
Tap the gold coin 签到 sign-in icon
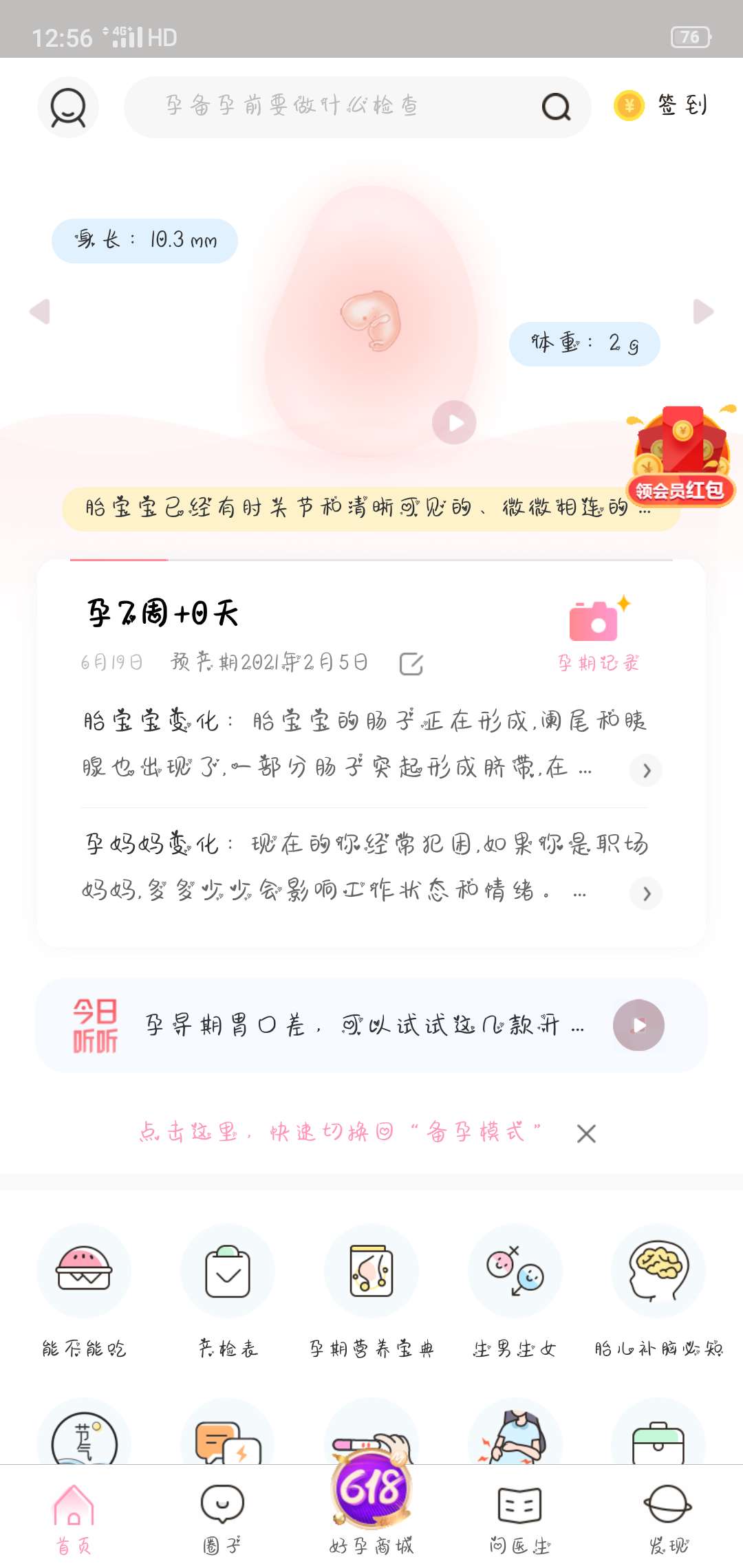coord(627,106)
